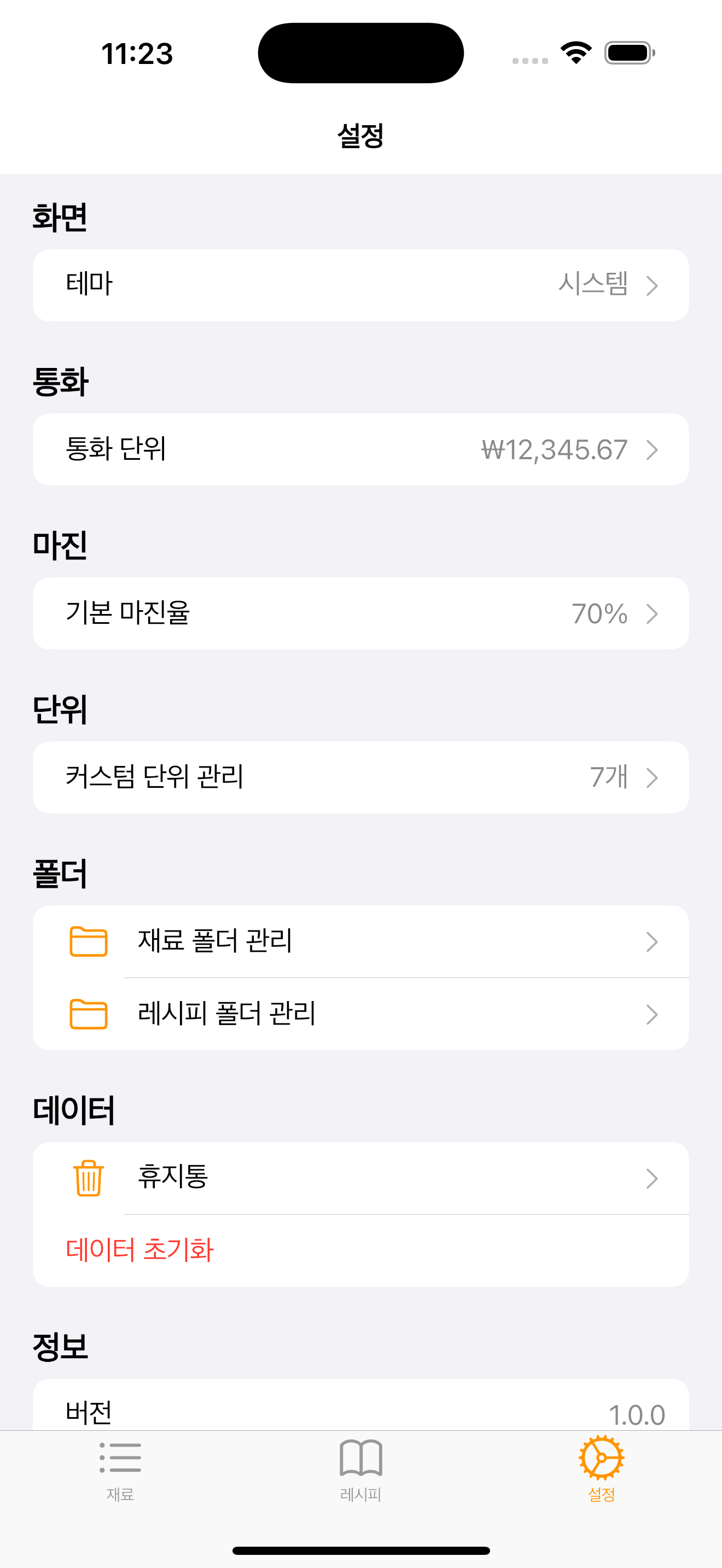Screen dimensions: 722x1568
Task: Select the 레시피 폴더 관리 row
Action: 360,1013
